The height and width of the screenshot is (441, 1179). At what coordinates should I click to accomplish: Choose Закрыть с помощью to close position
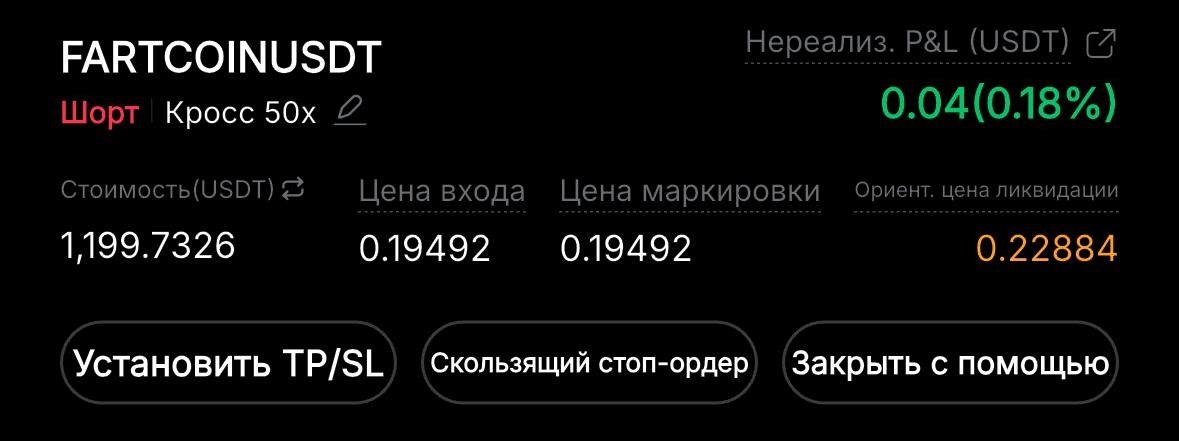click(x=949, y=363)
